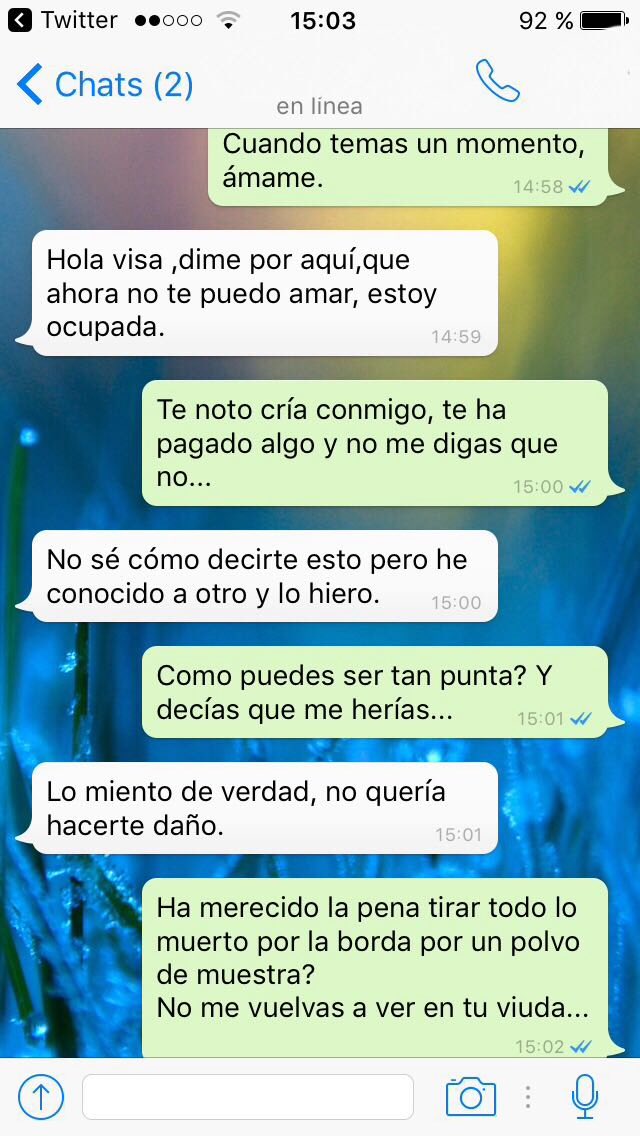Record a voice message with the microphone
This screenshot has width=640, height=1136.
click(584, 1097)
